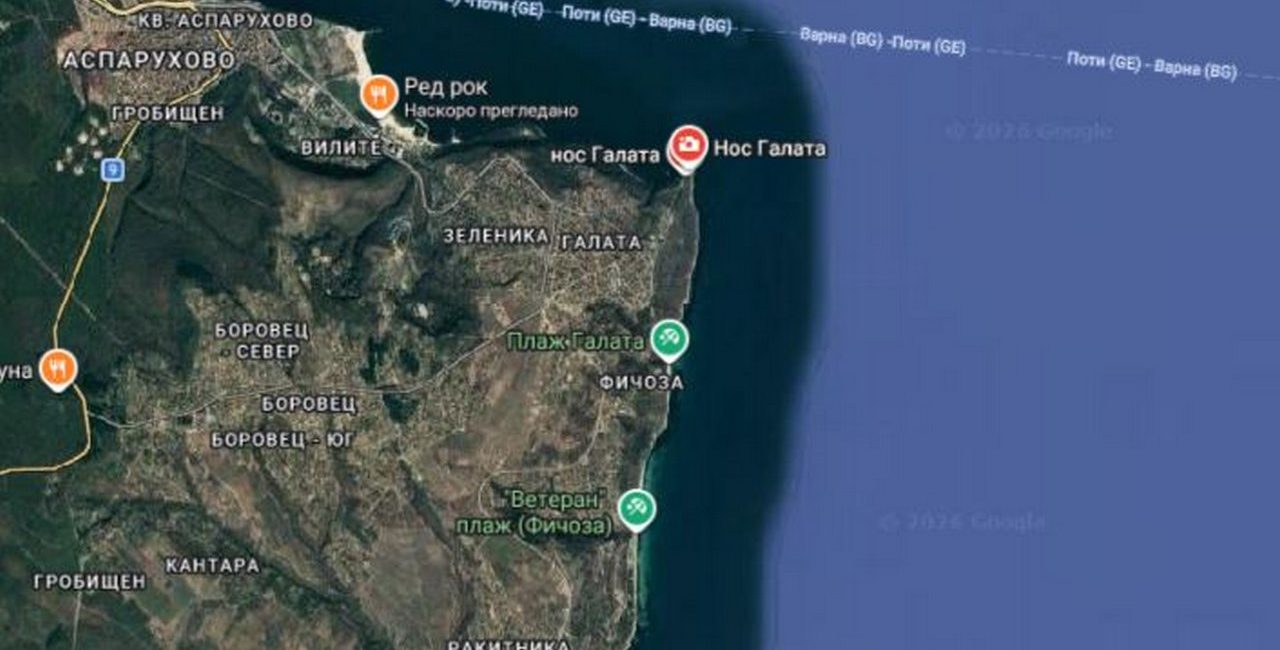Select the Нос Галата camera marker
Viewport: 1280px width, 650px height.
(688, 146)
